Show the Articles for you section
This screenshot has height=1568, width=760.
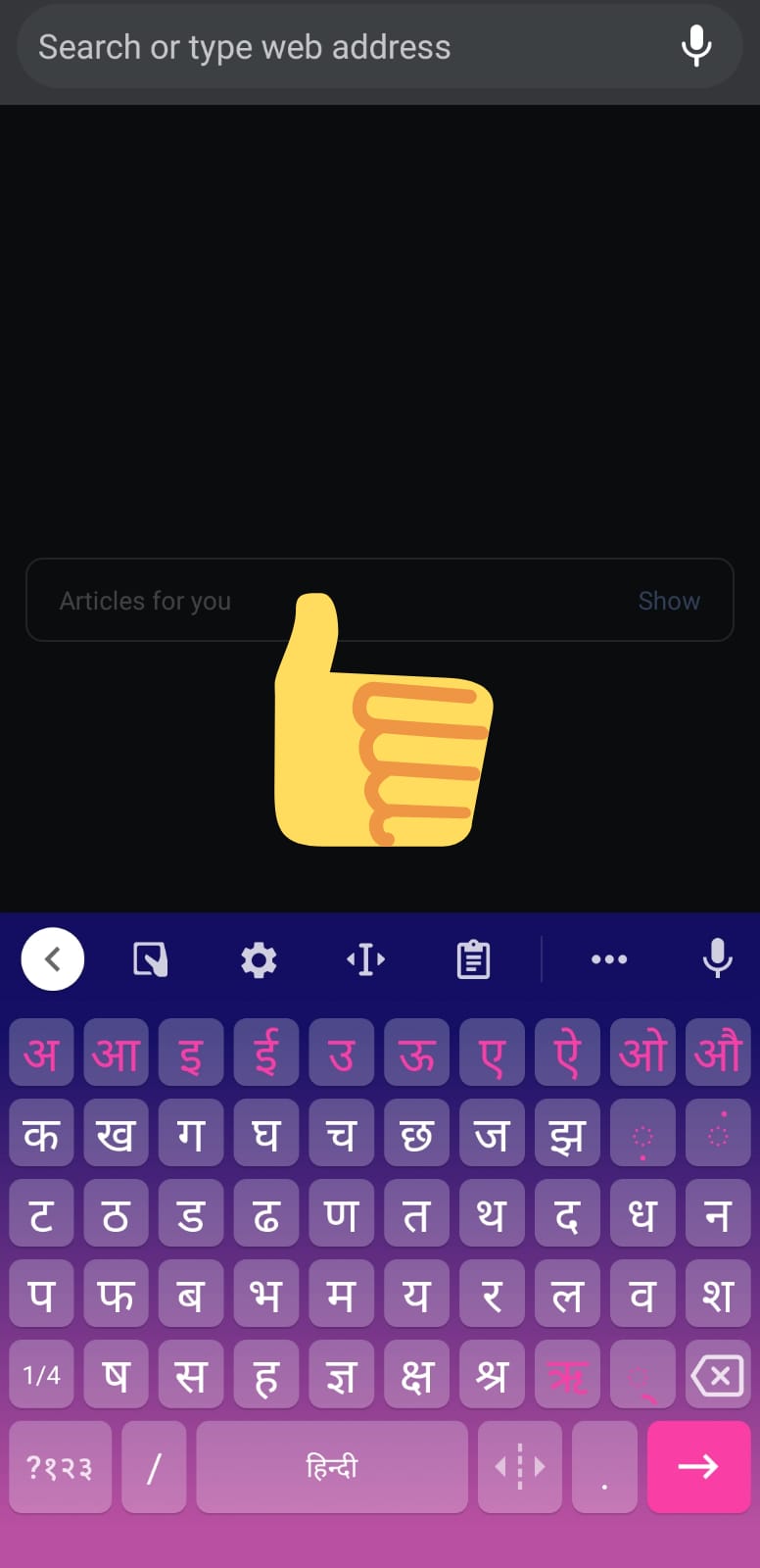click(x=669, y=601)
